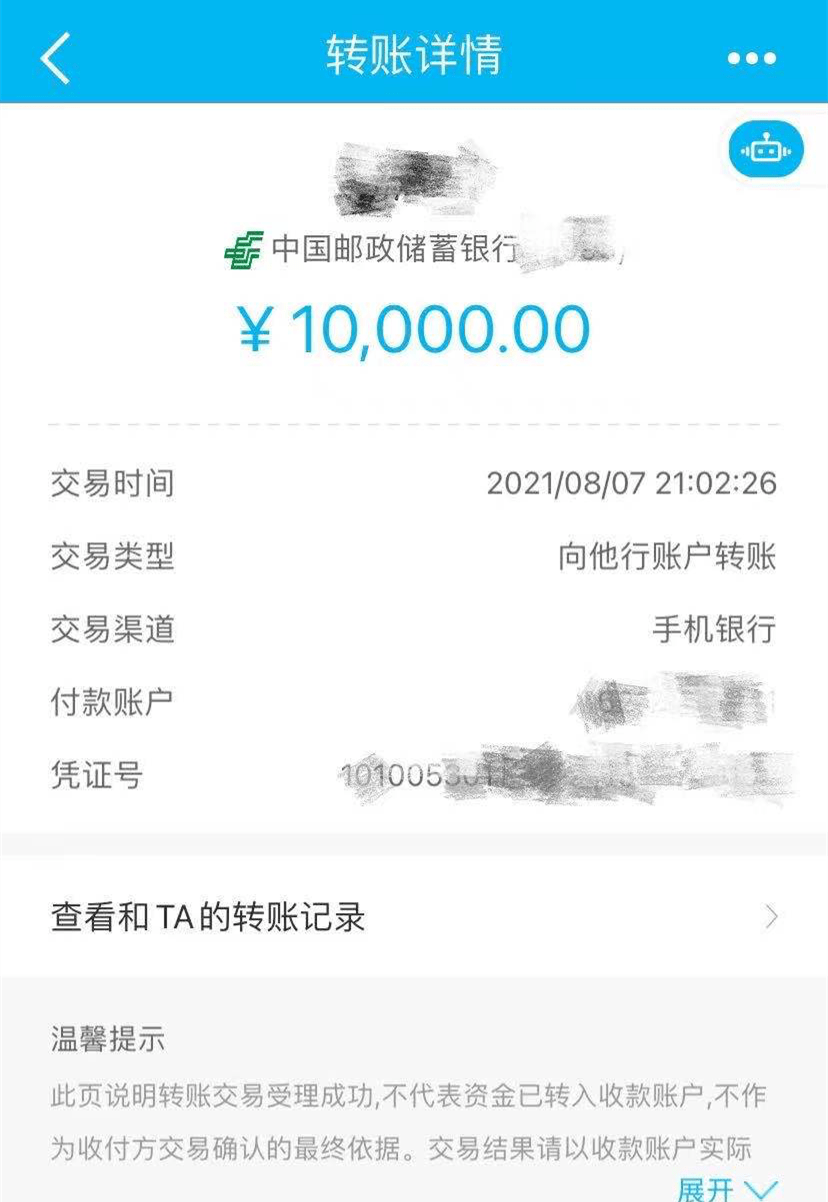Go back from transfer details
The height and width of the screenshot is (1202, 828).
pos(55,57)
